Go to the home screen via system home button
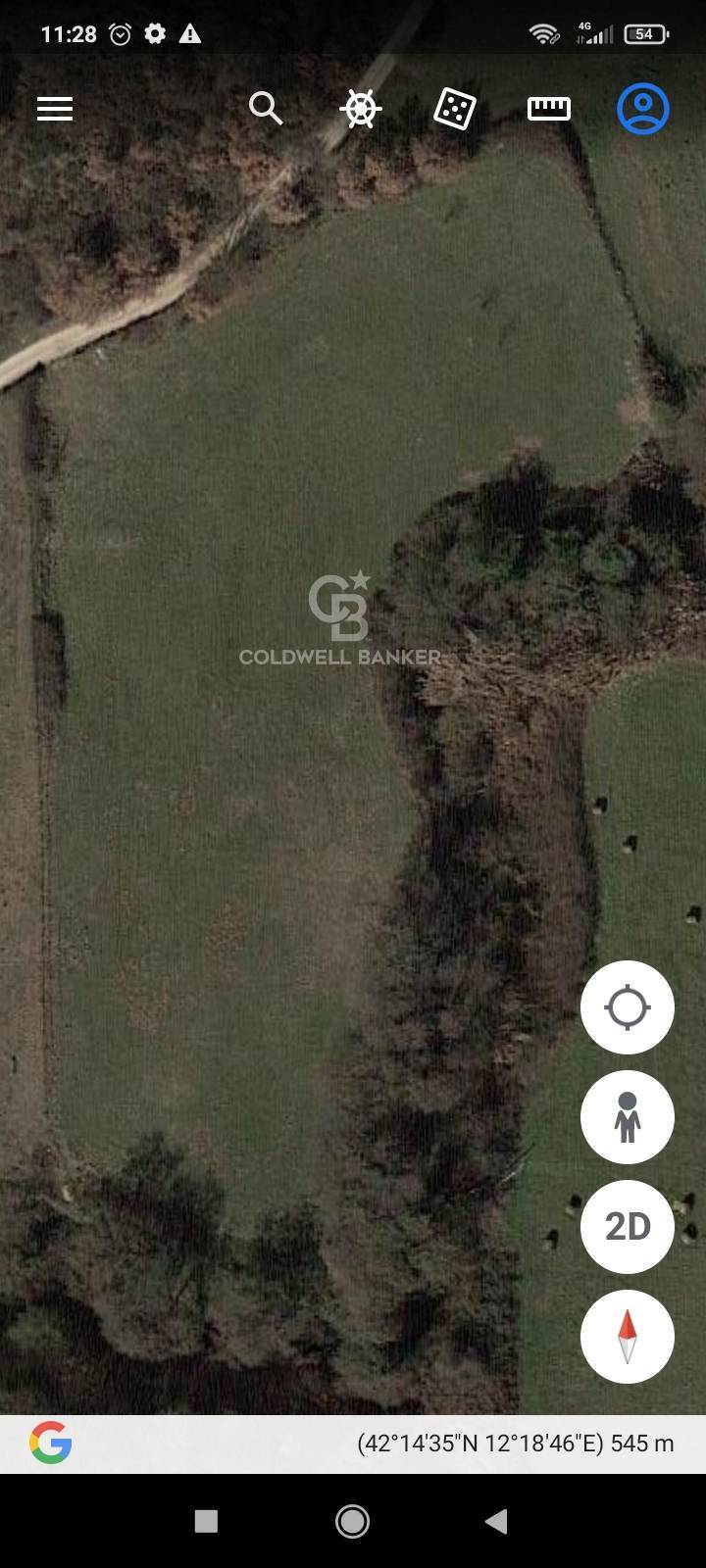 pos(353,1521)
